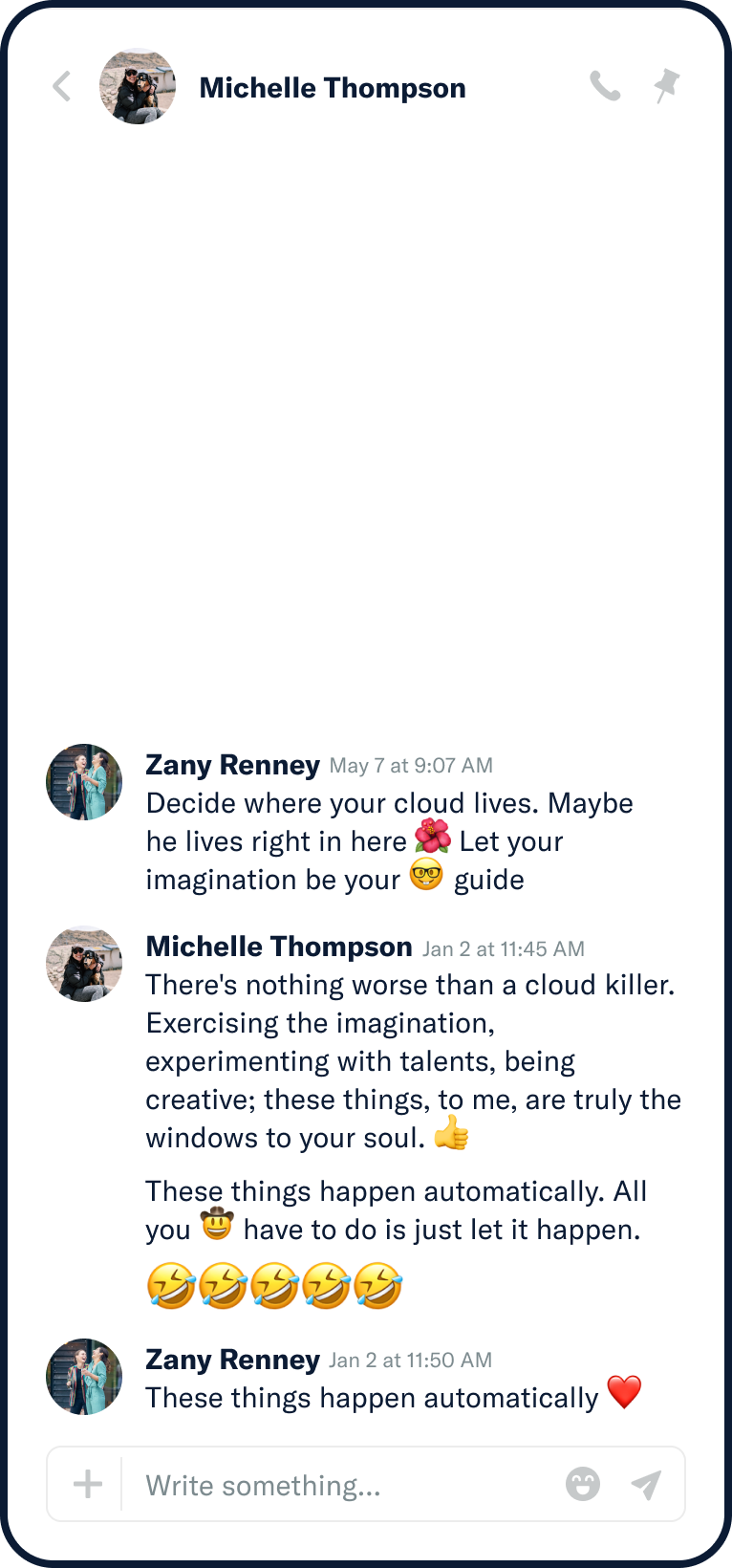Open Michelle Thompson's avatar in the header

[x=138, y=86]
